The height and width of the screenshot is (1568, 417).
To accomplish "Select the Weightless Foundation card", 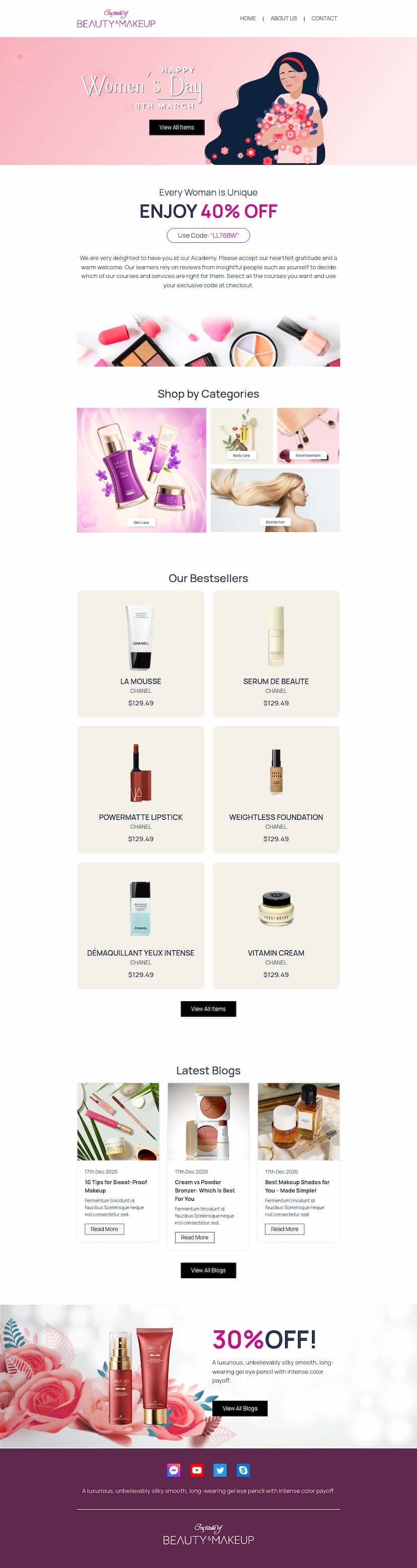I will pos(276,789).
